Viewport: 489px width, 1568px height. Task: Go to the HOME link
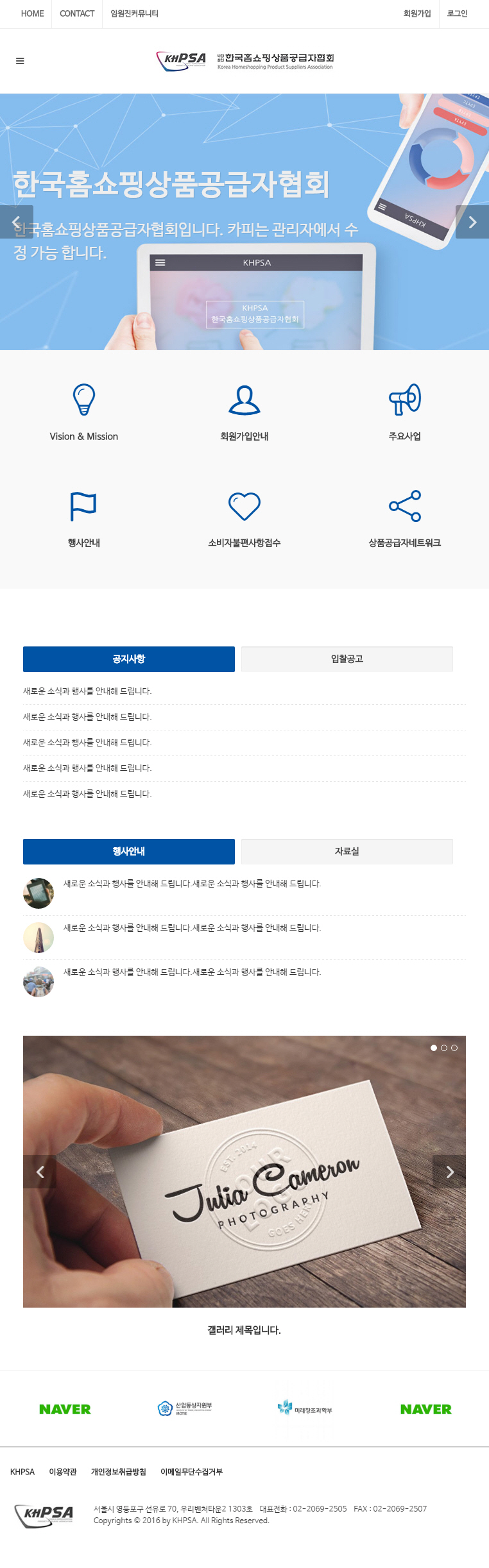click(32, 13)
